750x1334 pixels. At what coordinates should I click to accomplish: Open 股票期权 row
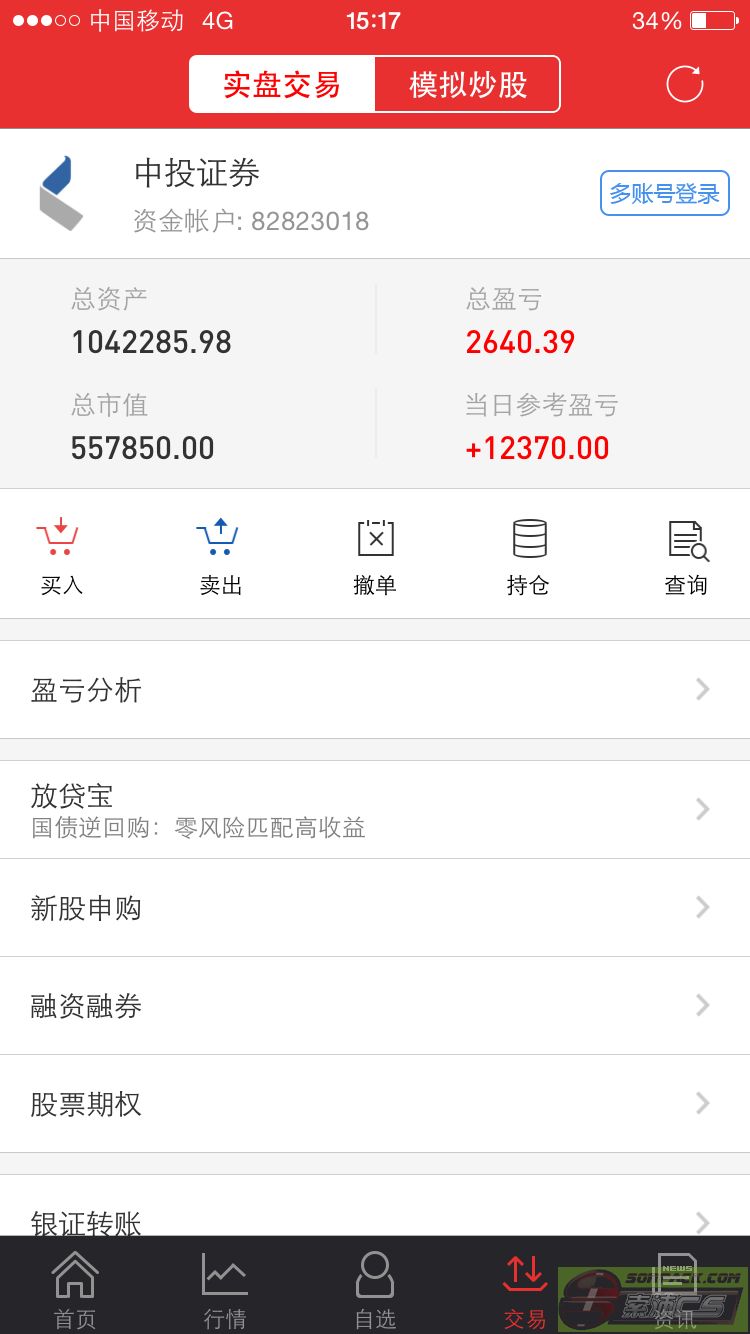tap(375, 1104)
